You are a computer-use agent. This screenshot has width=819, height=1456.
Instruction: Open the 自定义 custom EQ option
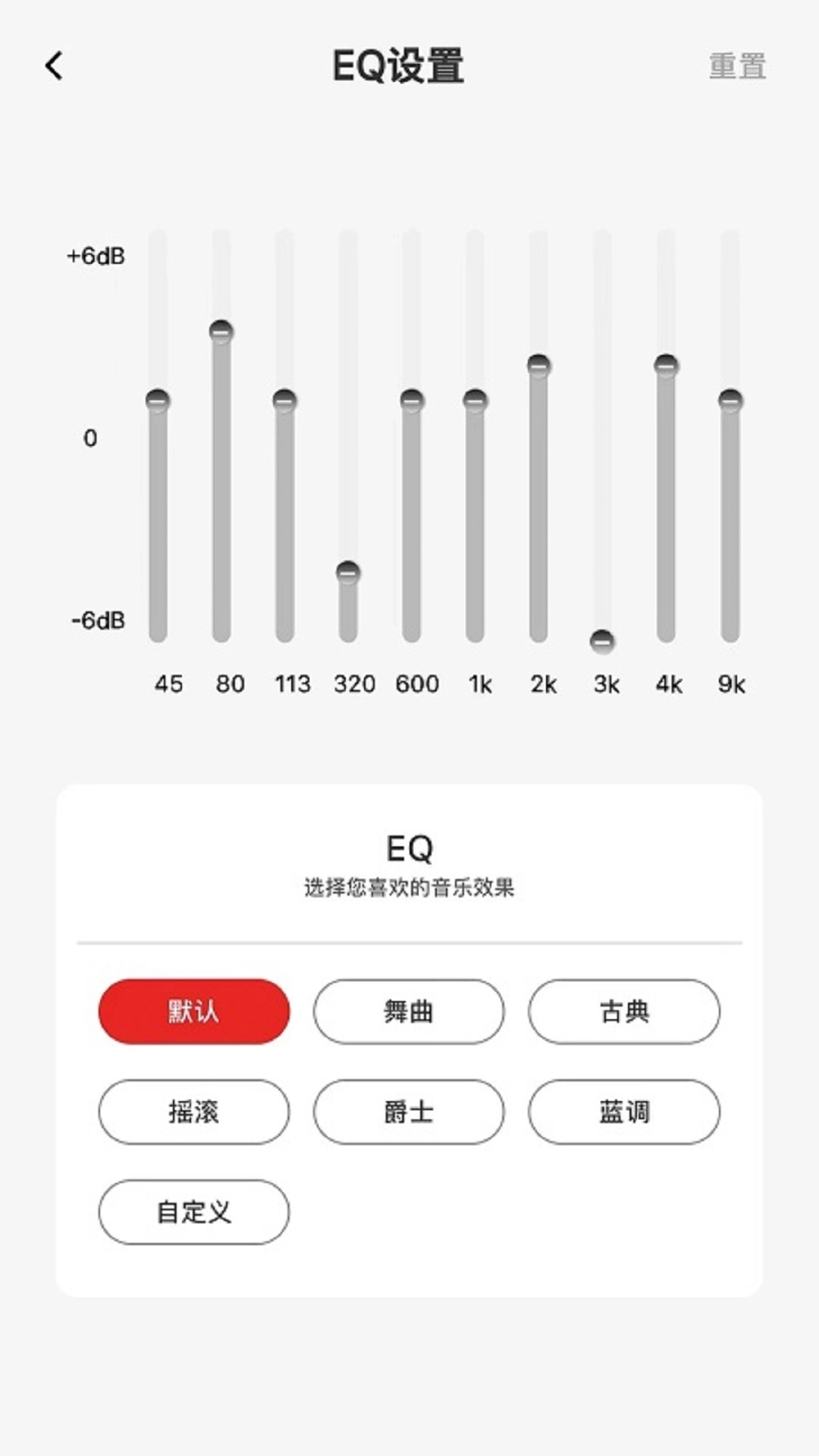point(194,1212)
